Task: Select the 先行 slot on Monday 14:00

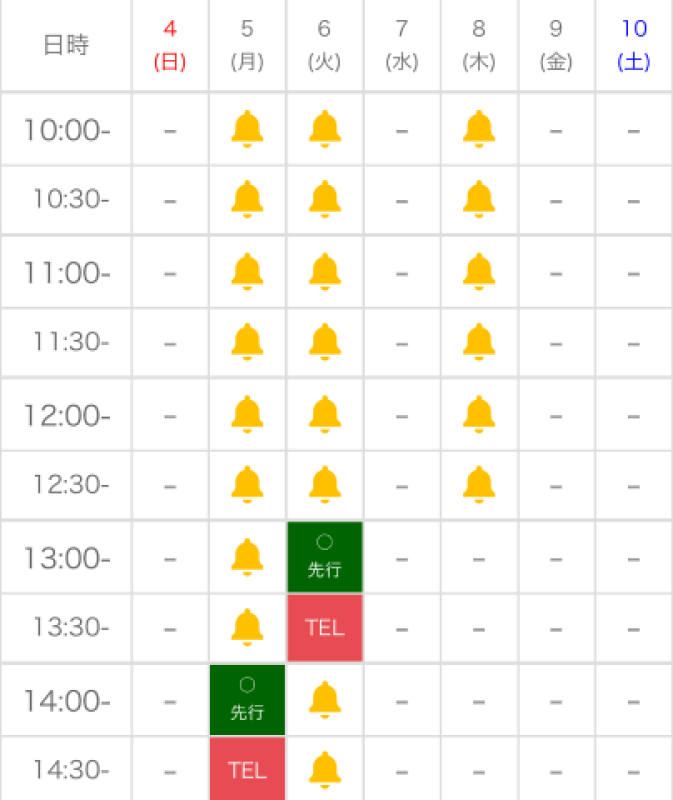Action: point(247,699)
